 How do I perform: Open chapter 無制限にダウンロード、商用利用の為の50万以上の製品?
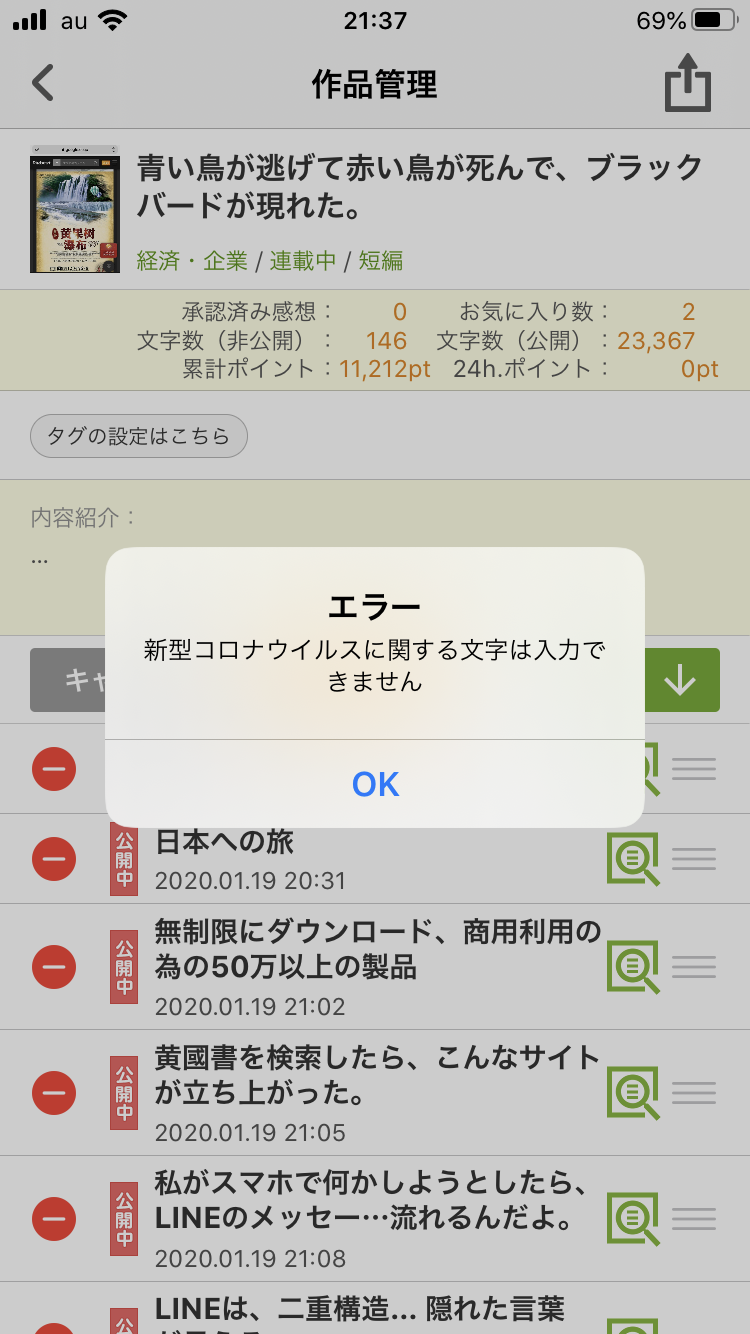click(x=378, y=950)
